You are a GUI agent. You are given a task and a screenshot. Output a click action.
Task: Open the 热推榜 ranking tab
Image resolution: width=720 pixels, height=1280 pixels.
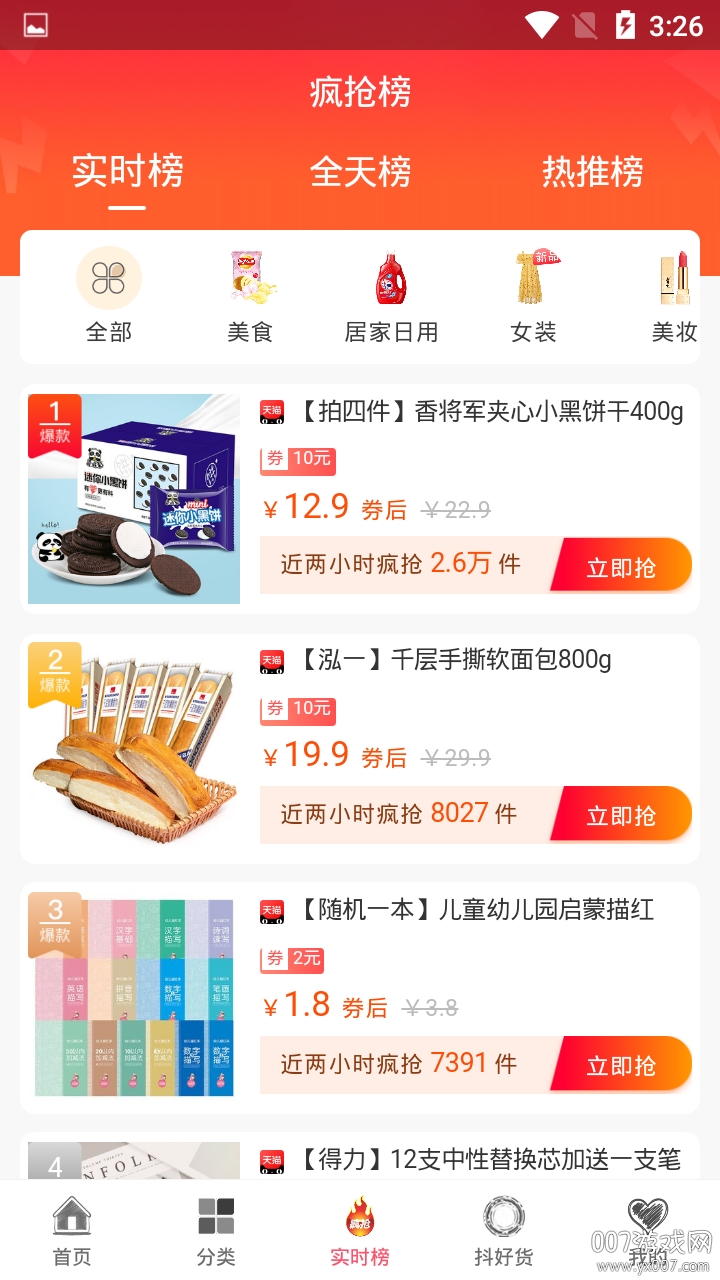[x=592, y=173]
